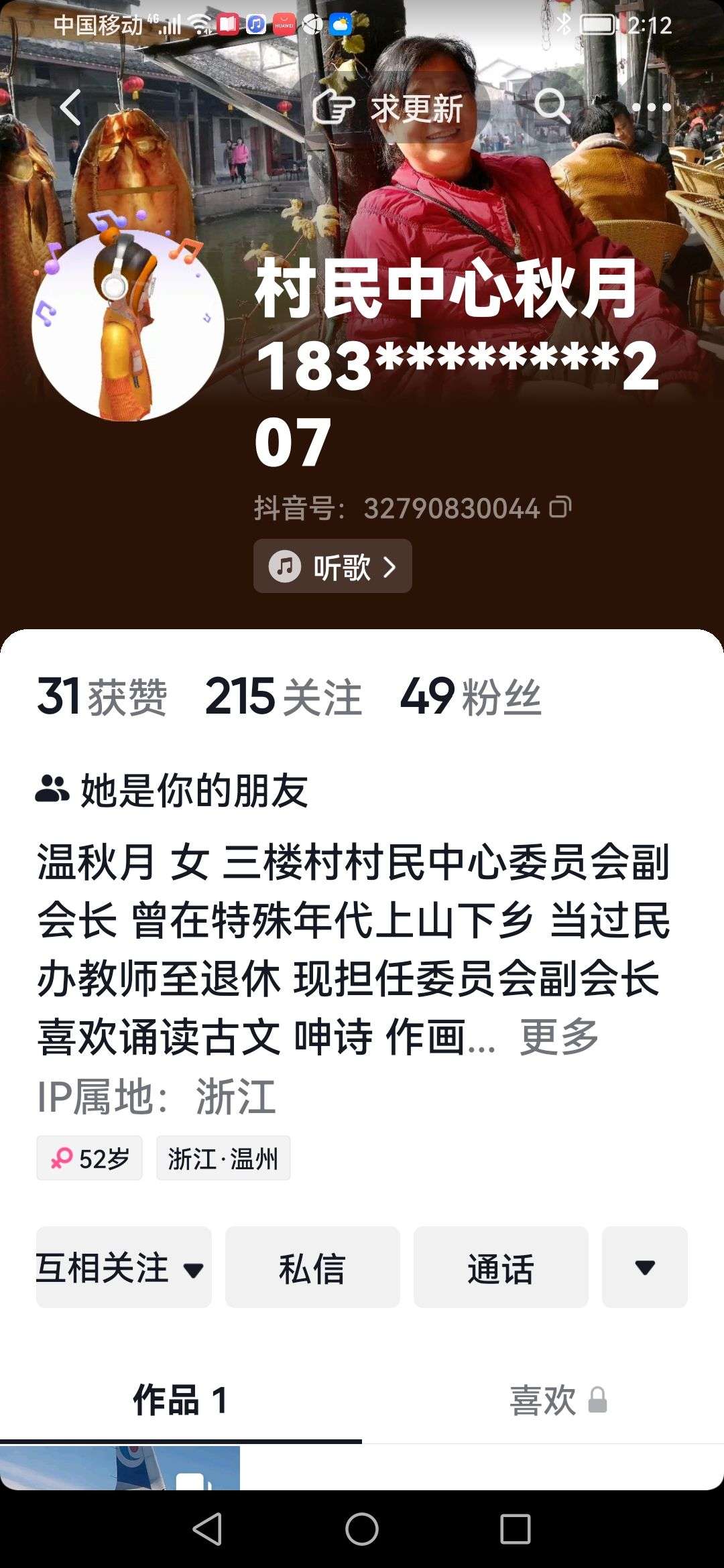Viewport: 724px width, 1568px height.
Task: Copy the 抖音号 with the copy icon
Action: pos(560,507)
